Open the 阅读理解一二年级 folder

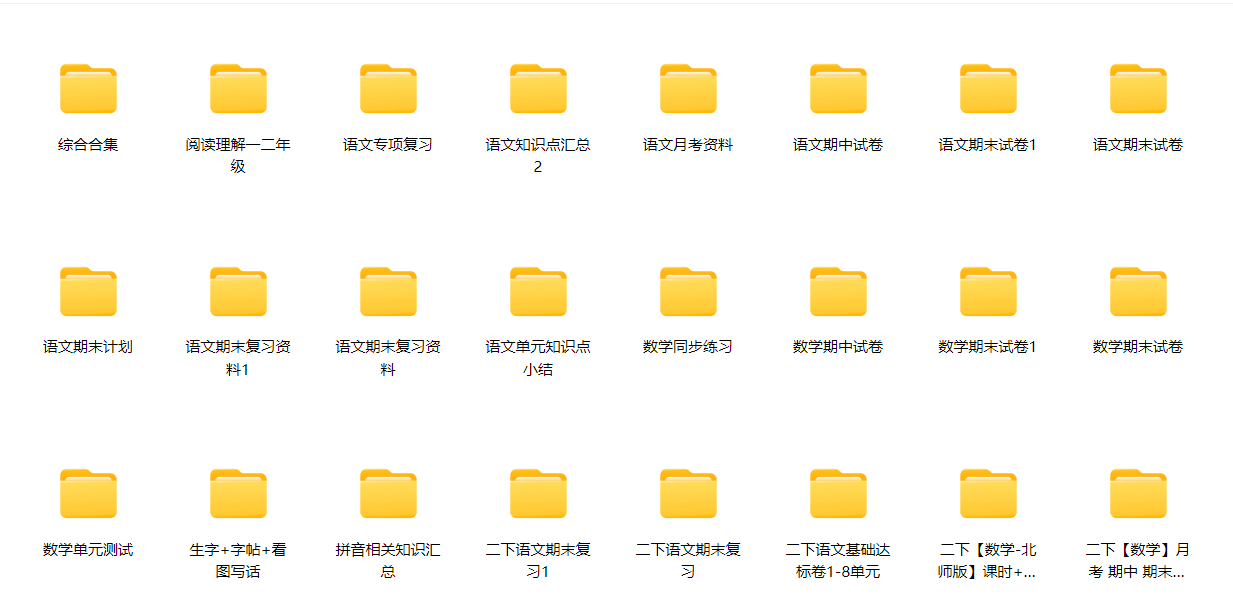pos(238,89)
